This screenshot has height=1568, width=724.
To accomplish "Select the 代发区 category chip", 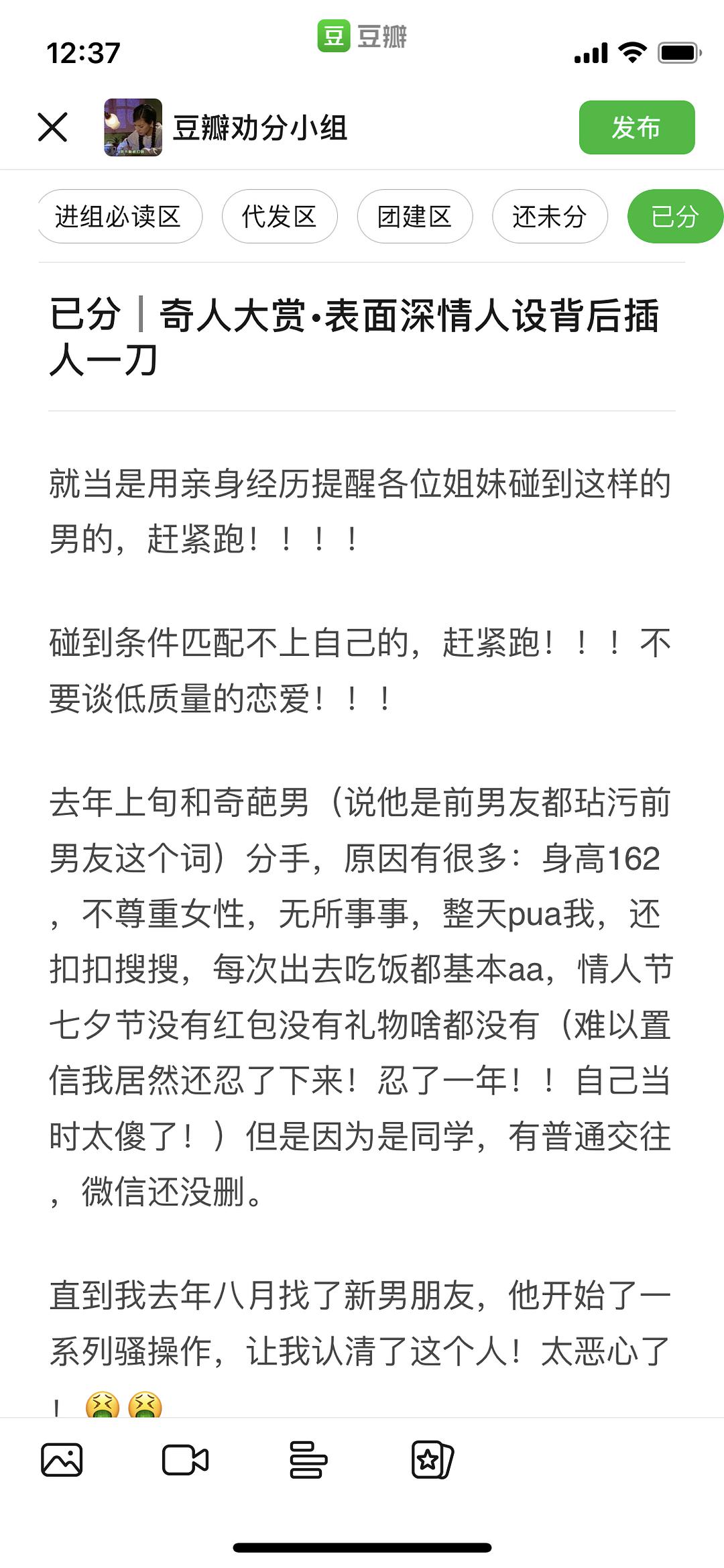I will point(280,217).
